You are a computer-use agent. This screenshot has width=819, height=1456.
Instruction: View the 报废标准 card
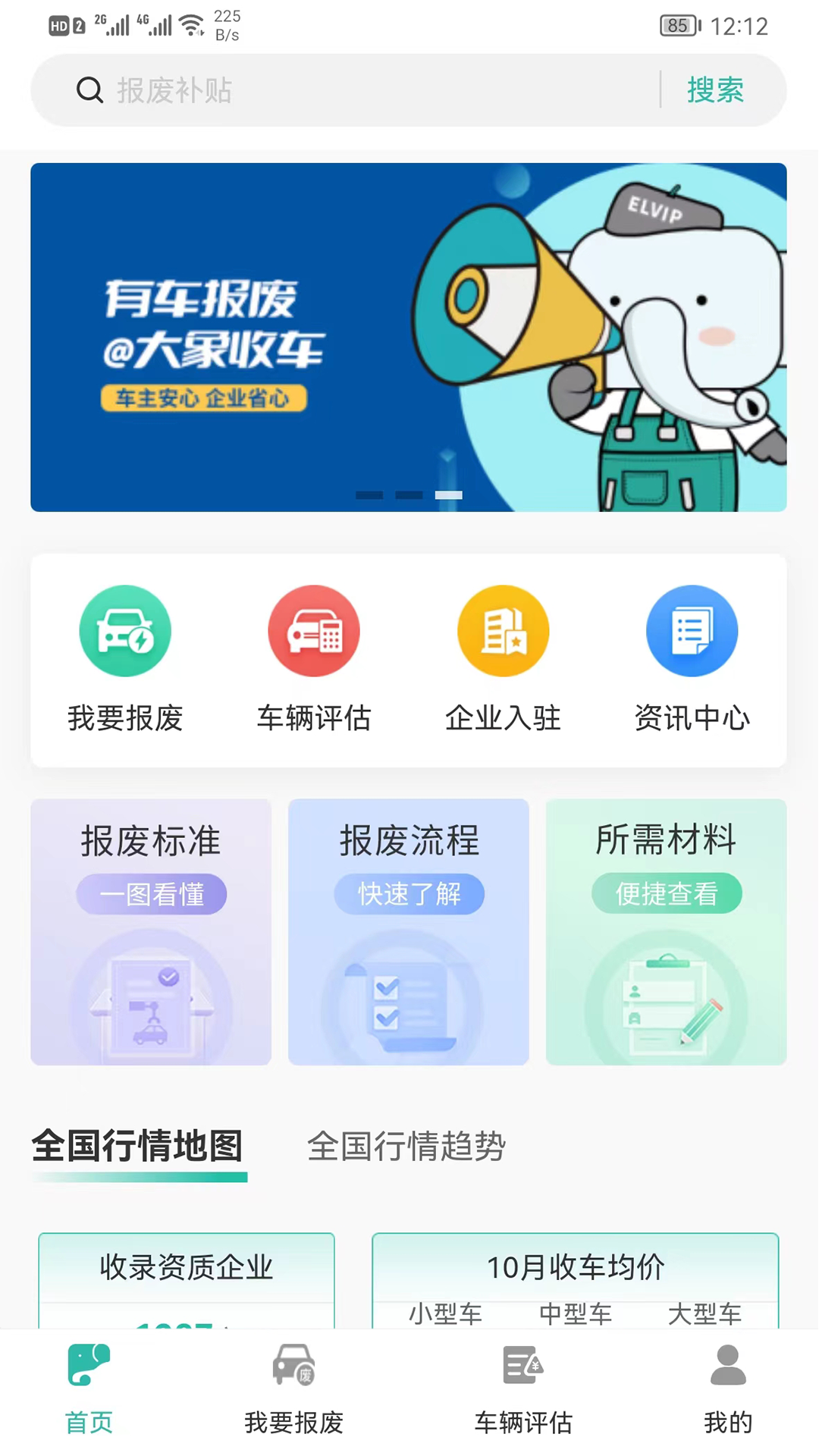tap(151, 931)
